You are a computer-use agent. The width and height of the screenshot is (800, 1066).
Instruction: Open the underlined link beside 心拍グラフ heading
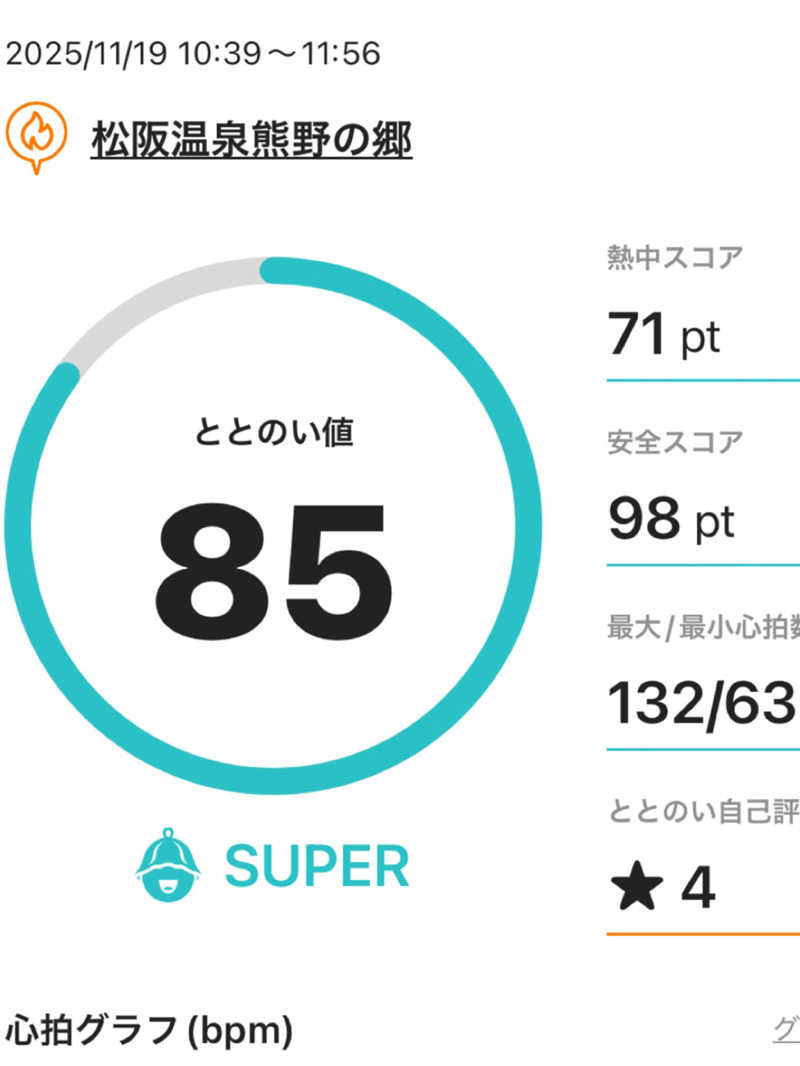[x=787, y=1030]
